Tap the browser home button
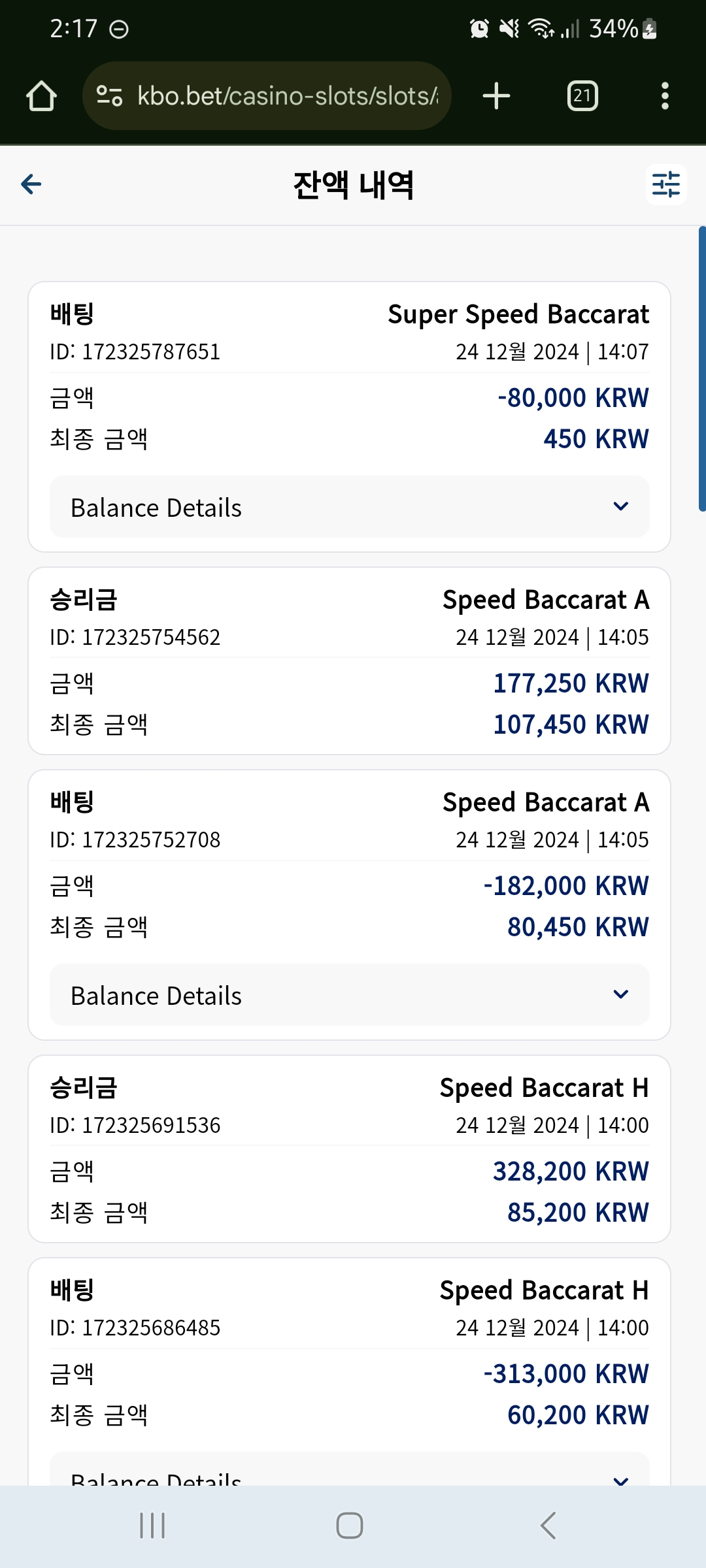Viewport: 706px width, 1568px height. click(41, 96)
